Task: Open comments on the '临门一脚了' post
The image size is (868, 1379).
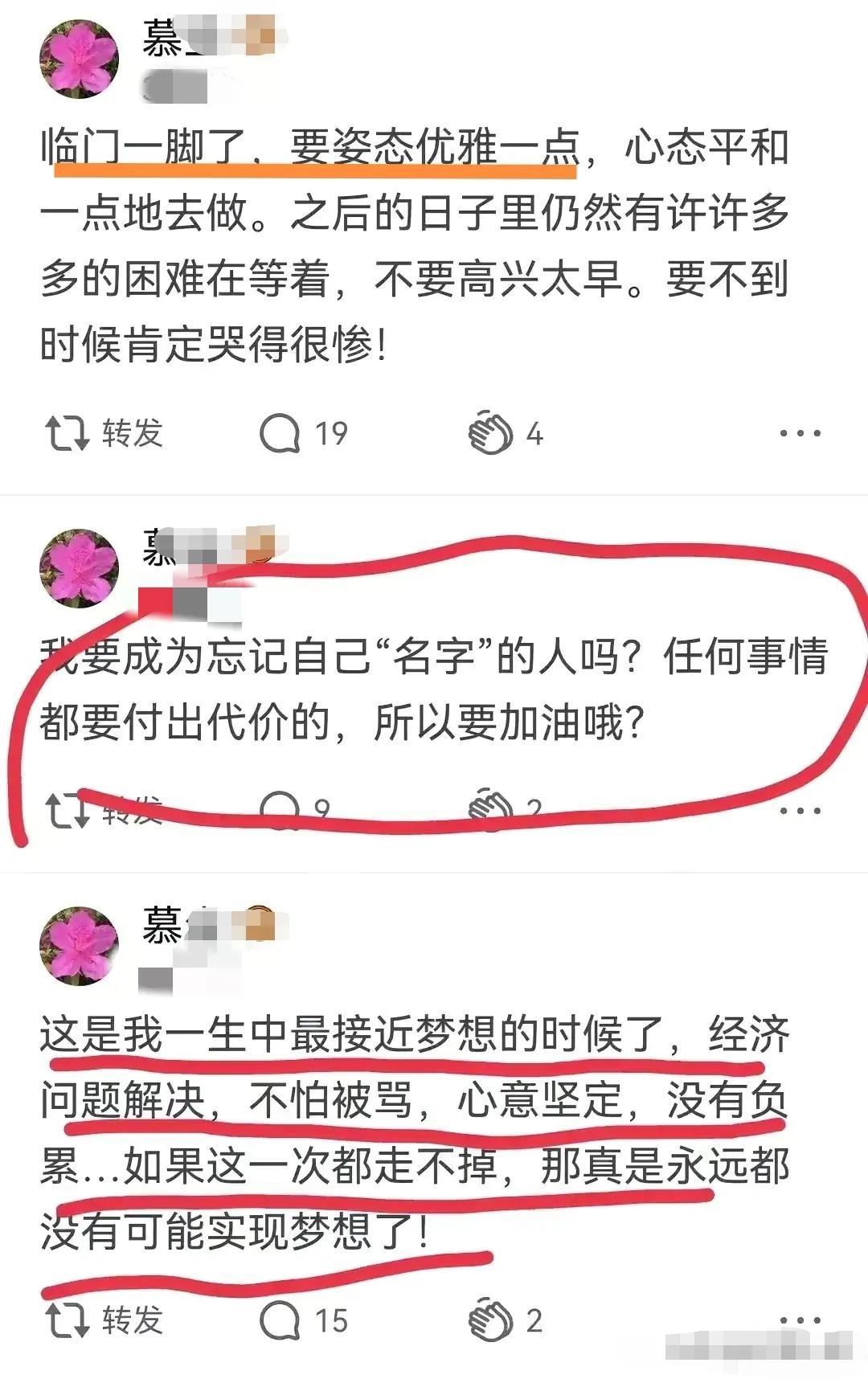Action: tap(302, 433)
